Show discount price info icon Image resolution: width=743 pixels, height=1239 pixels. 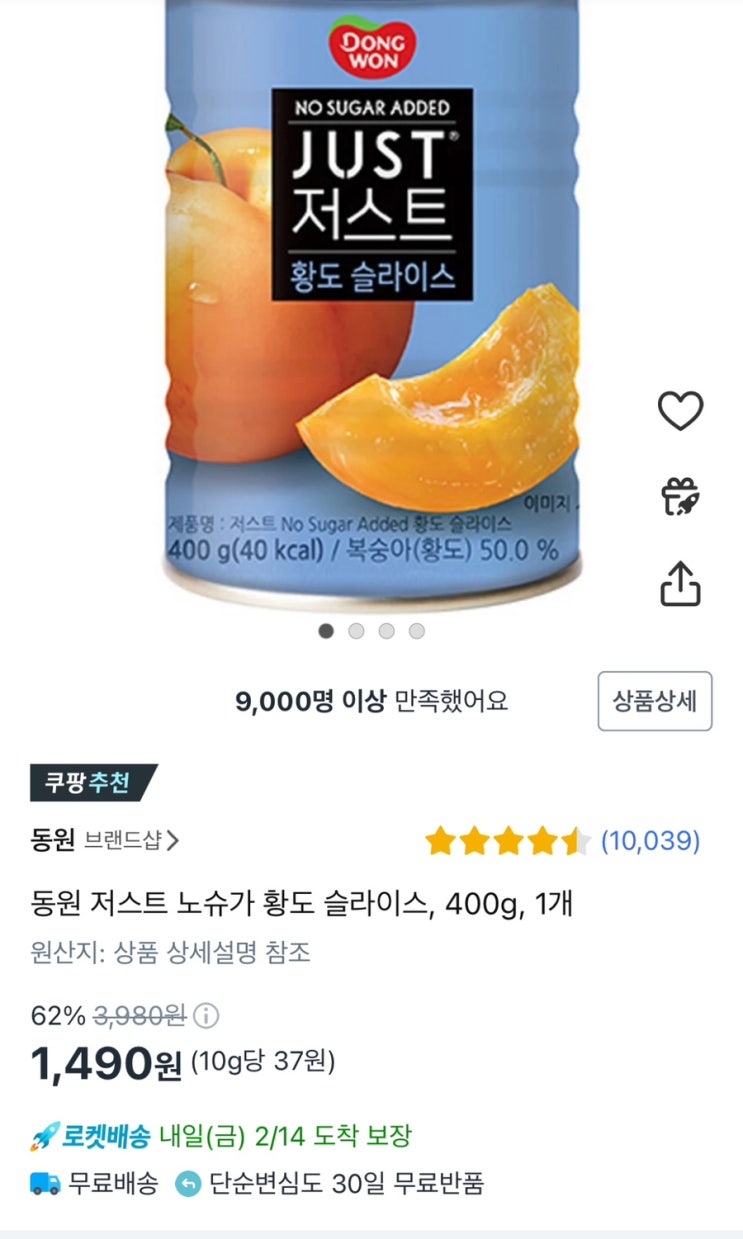(206, 1016)
